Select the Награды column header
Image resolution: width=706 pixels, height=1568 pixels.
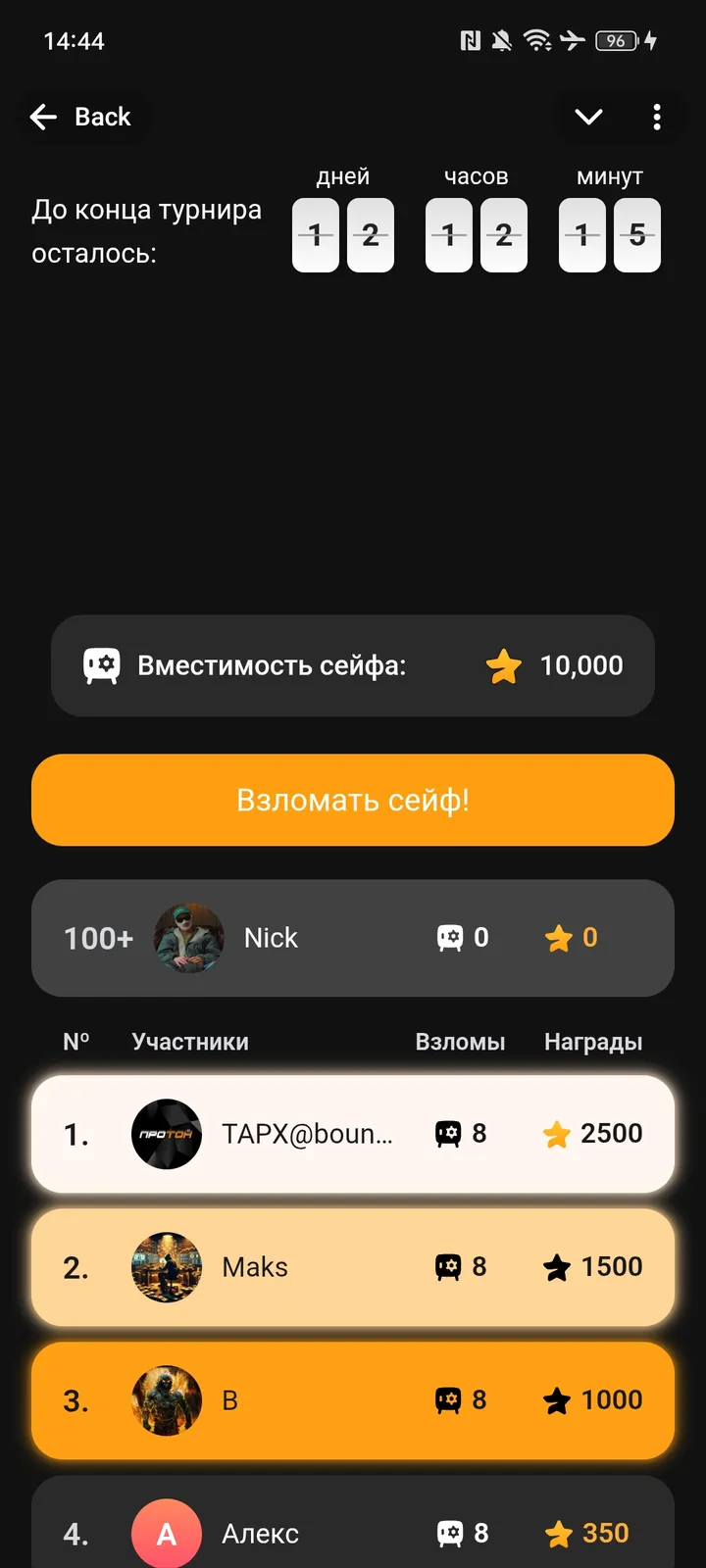coord(592,1042)
